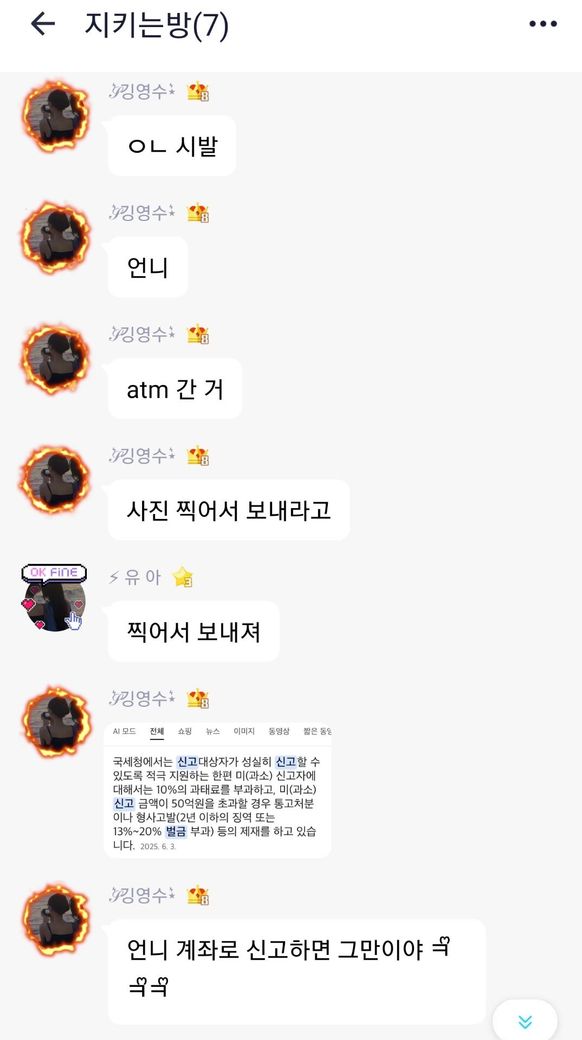Open the three-dot overflow menu
The height and width of the screenshot is (1040, 582).
pyautogui.click(x=543, y=25)
